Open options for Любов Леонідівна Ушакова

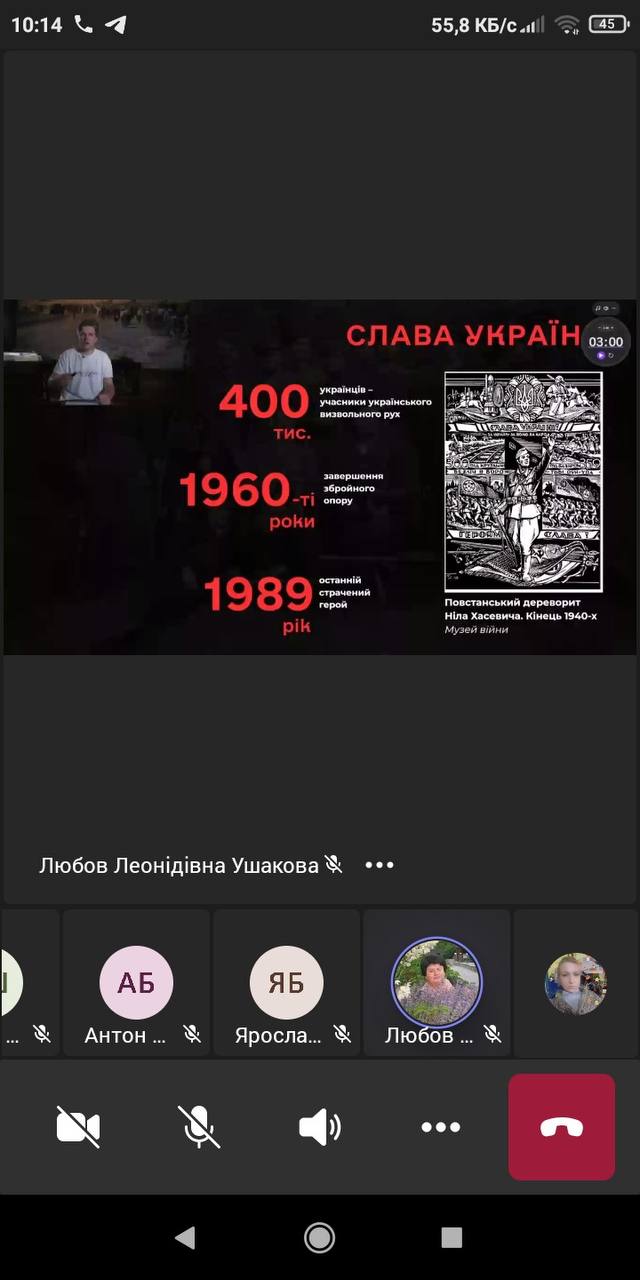tap(379, 865)
